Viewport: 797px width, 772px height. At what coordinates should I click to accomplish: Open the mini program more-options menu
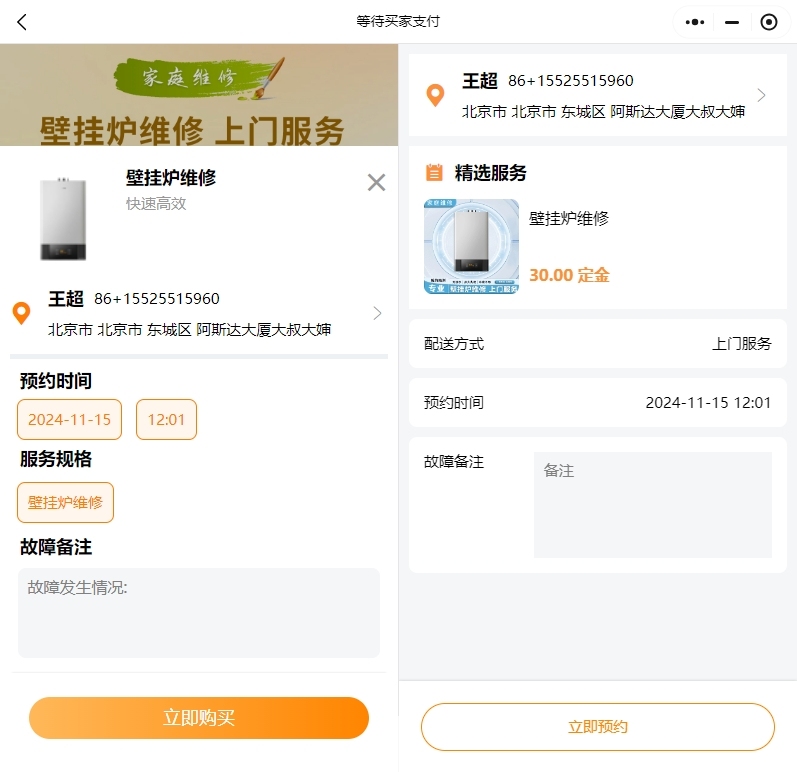696,22
